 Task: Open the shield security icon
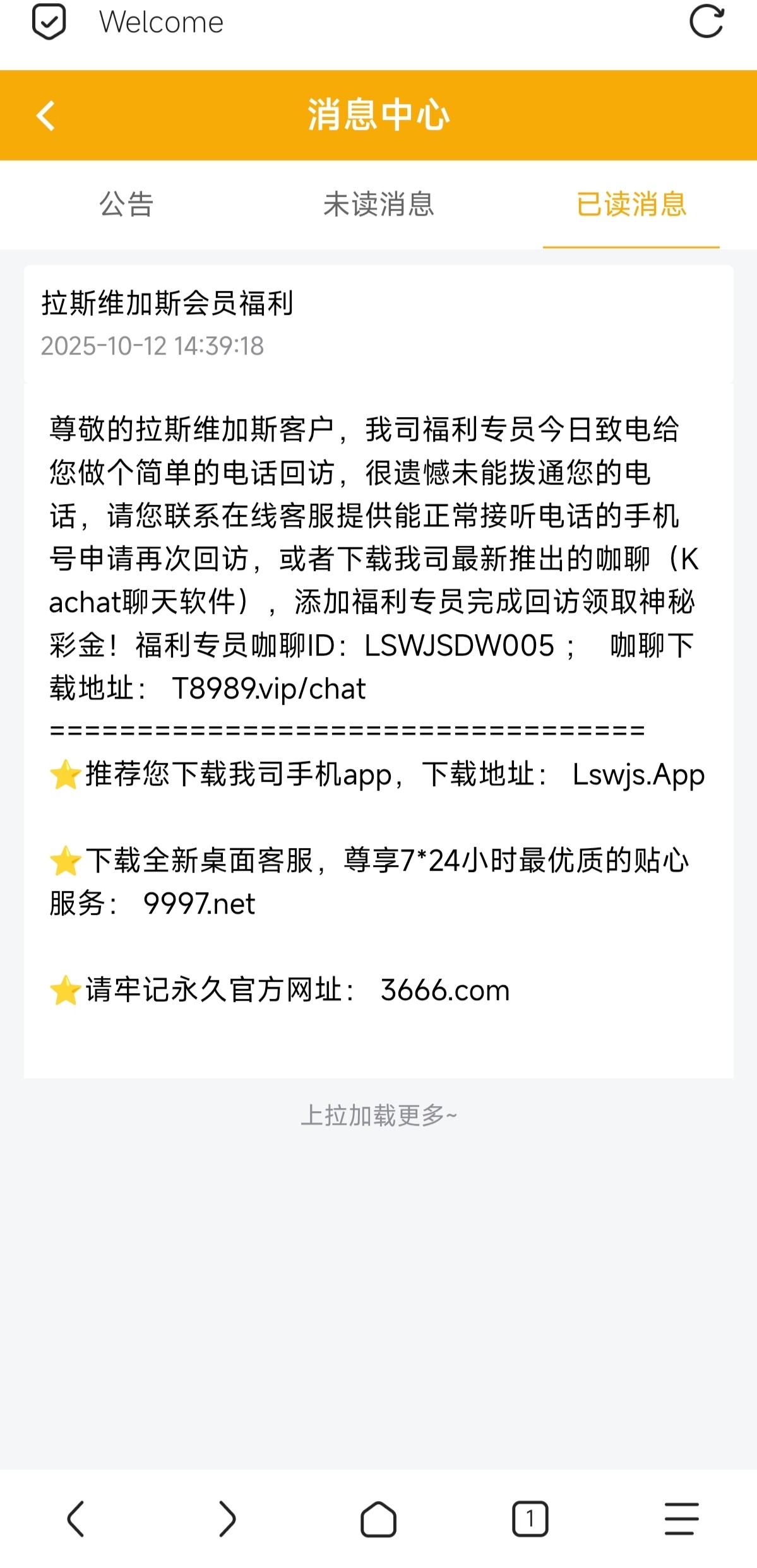point(49,22)
